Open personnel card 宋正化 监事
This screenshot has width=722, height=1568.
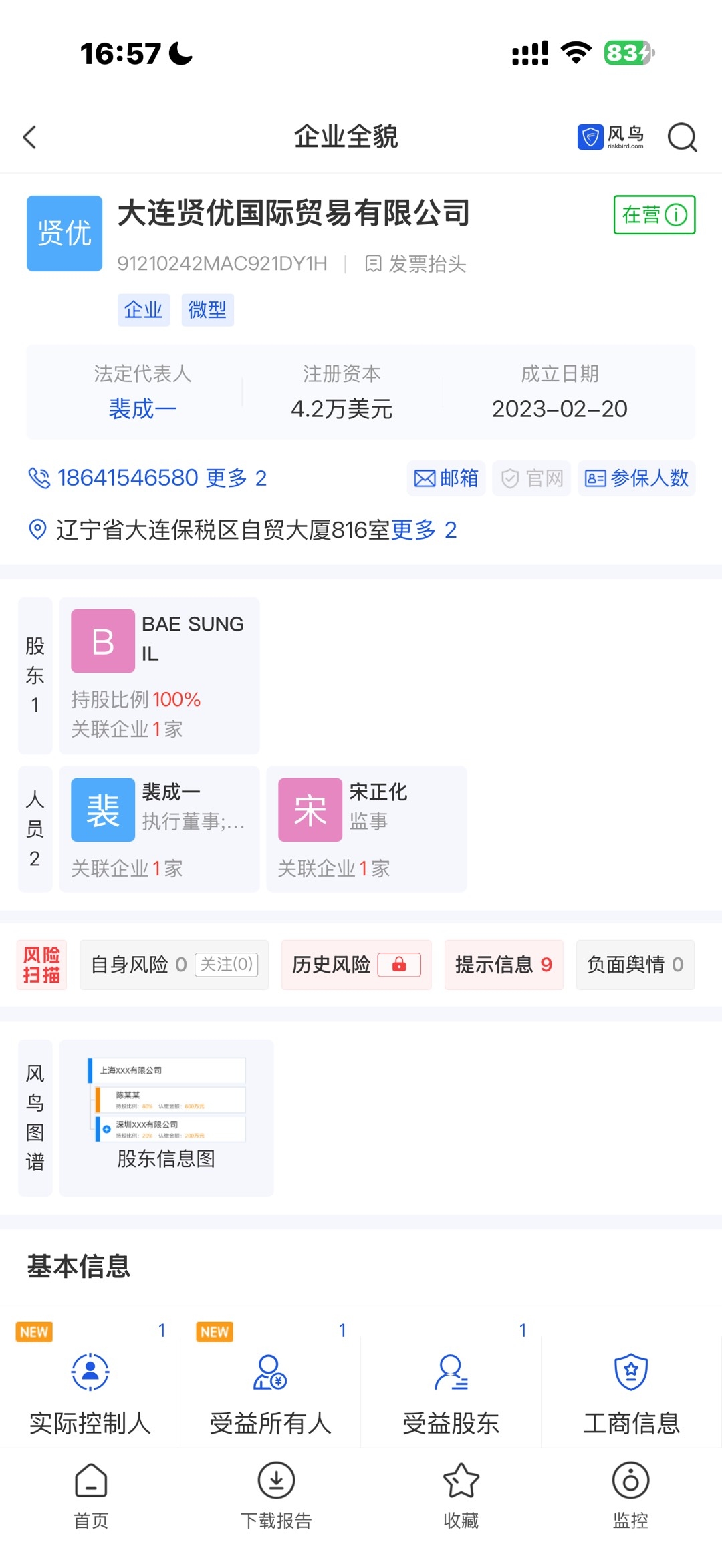pyautogui.click(x=366, y=829)
